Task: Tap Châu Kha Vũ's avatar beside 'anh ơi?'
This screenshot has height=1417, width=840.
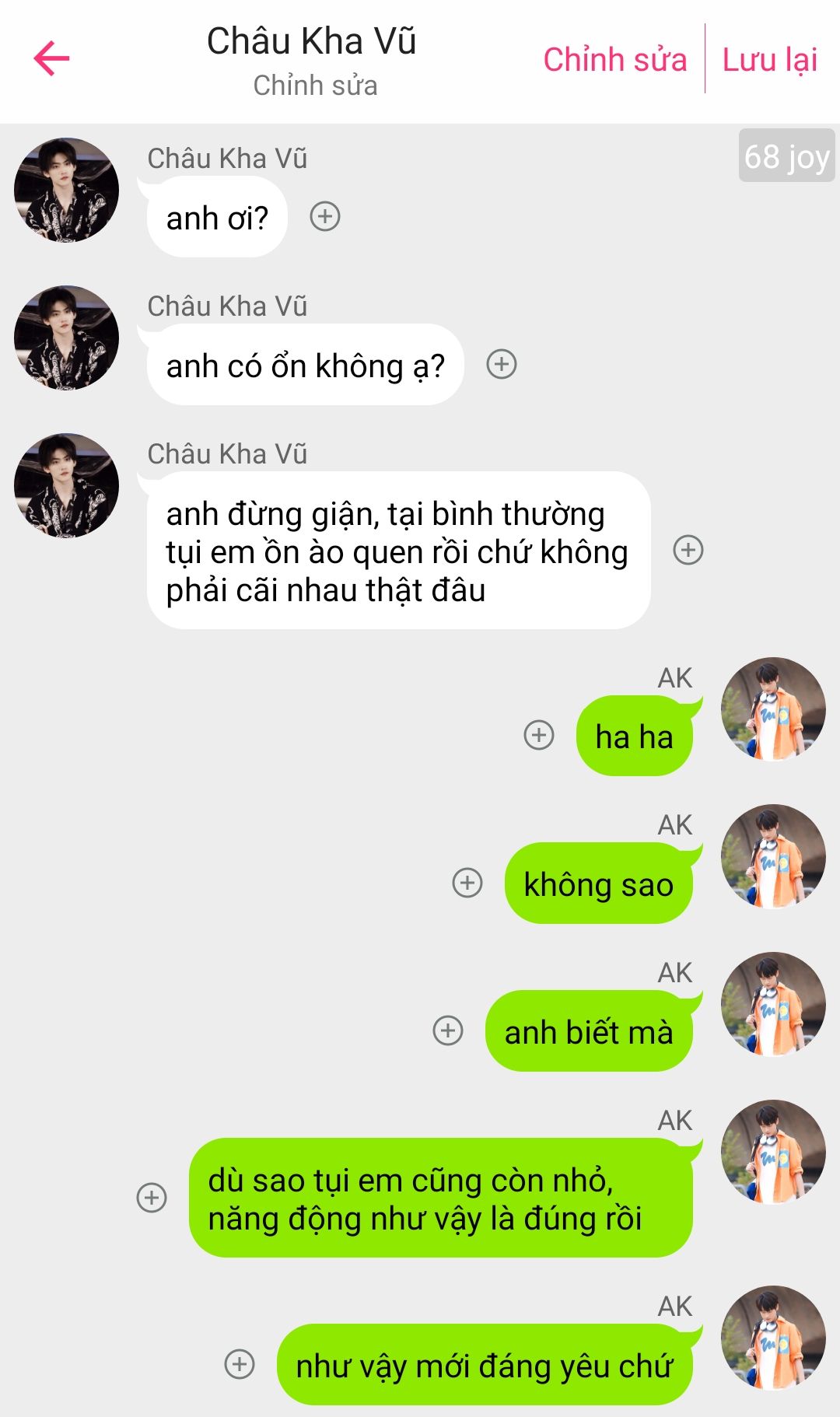Action: click(67, 190)
